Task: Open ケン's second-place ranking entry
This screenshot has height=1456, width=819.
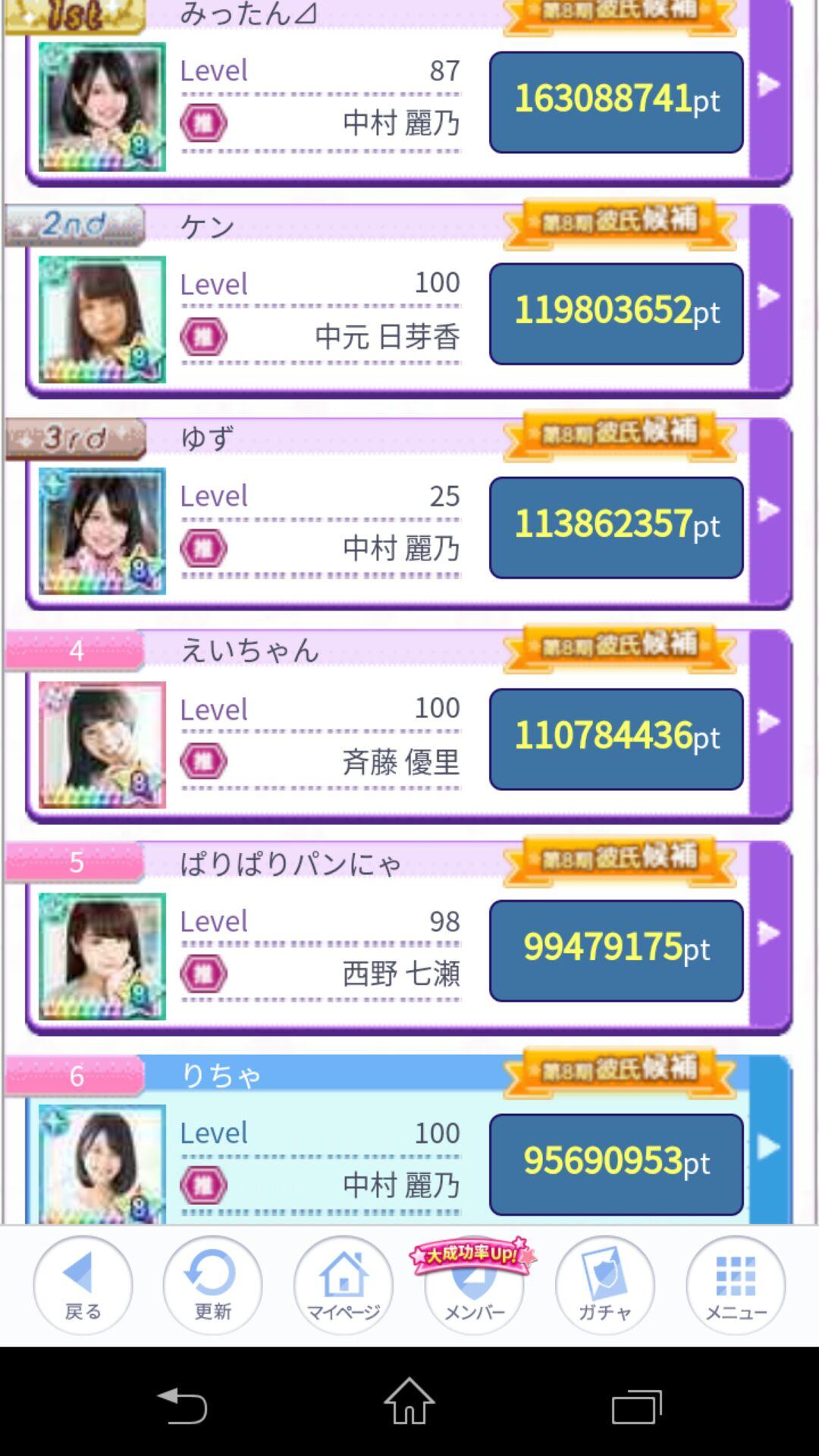Action: pyautogui.click(x=768, y=297)
